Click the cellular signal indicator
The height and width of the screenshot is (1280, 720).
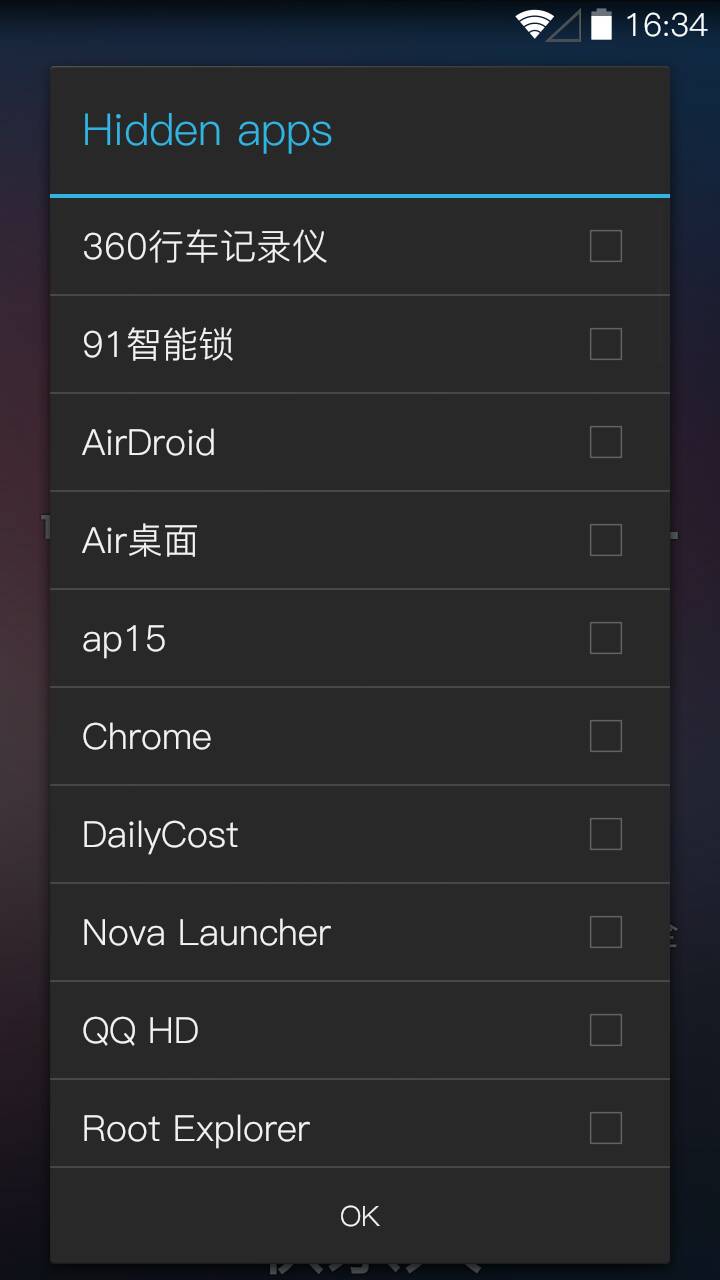click(562, 25)
